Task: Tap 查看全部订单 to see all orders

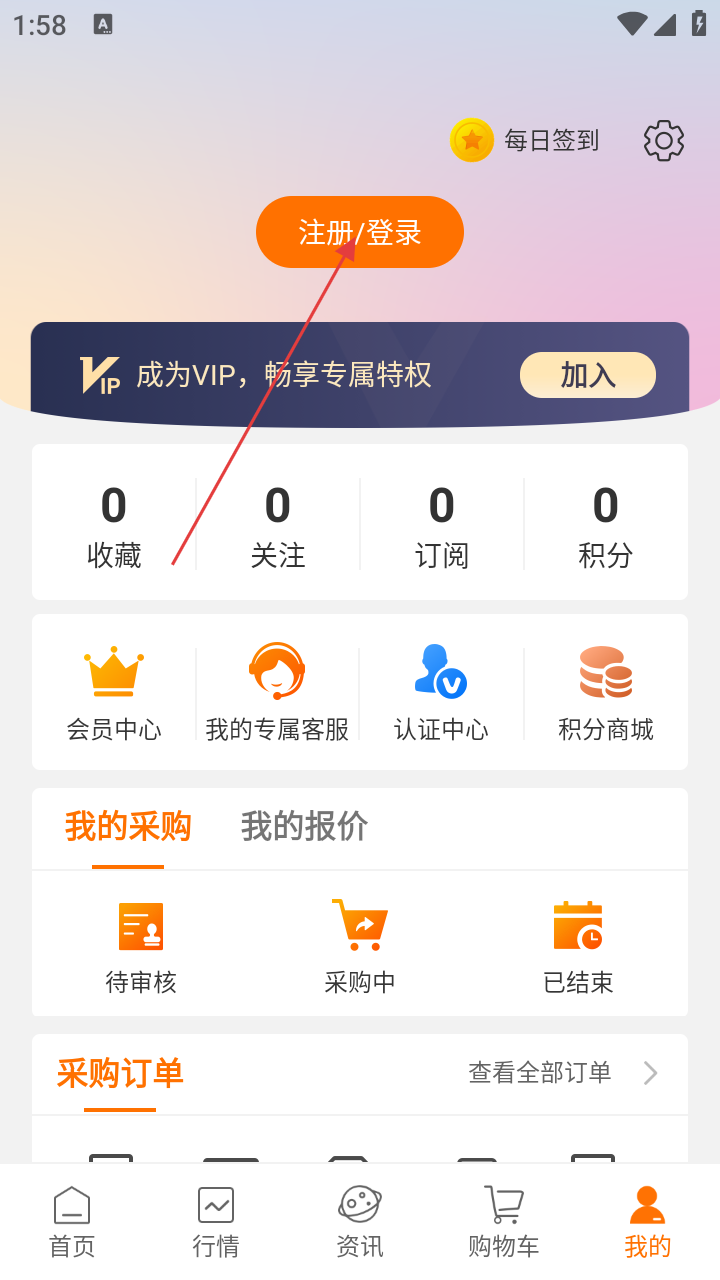Action: tap(562, 1073)
